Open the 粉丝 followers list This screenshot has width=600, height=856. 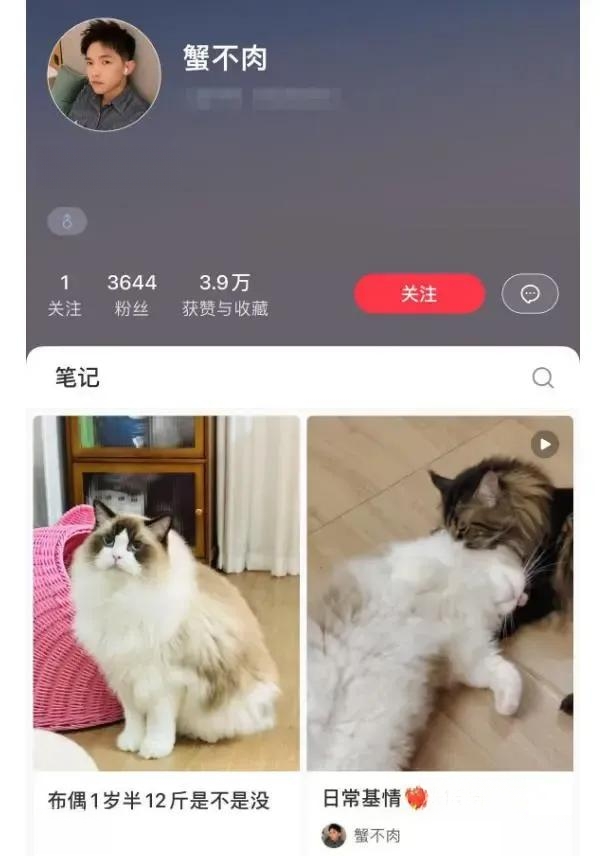pos(132,295)
